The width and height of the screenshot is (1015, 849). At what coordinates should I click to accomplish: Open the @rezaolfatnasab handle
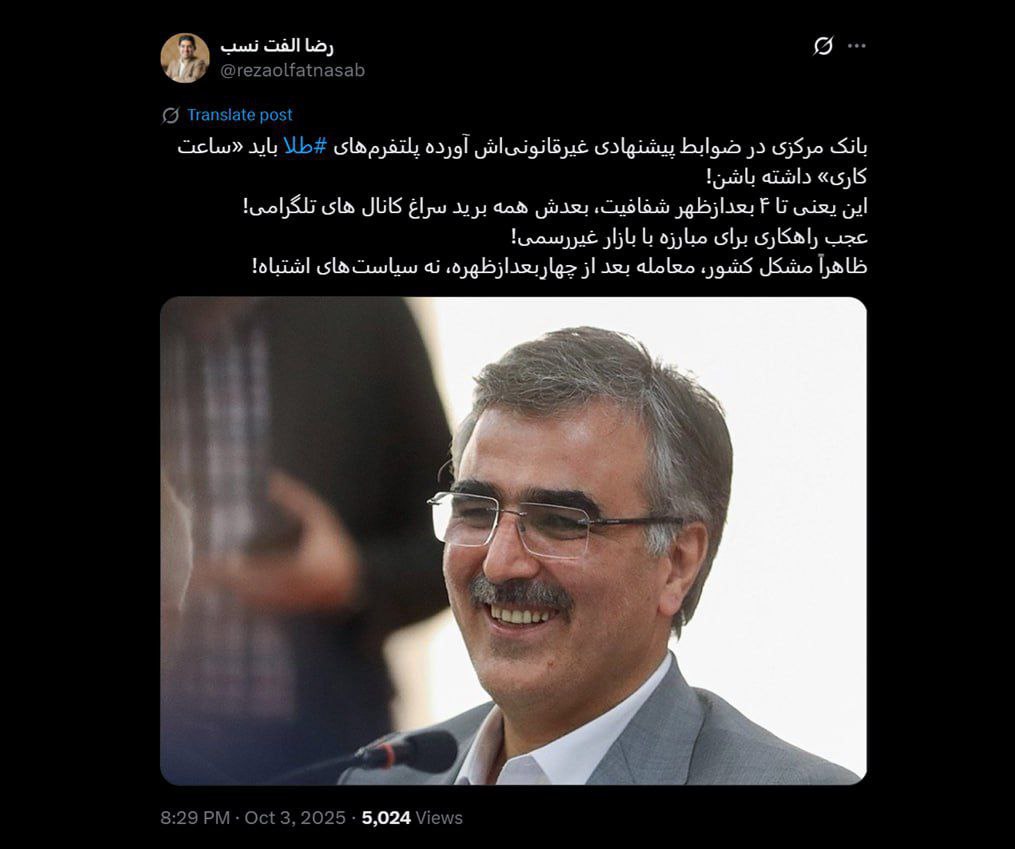coord(292,70)
